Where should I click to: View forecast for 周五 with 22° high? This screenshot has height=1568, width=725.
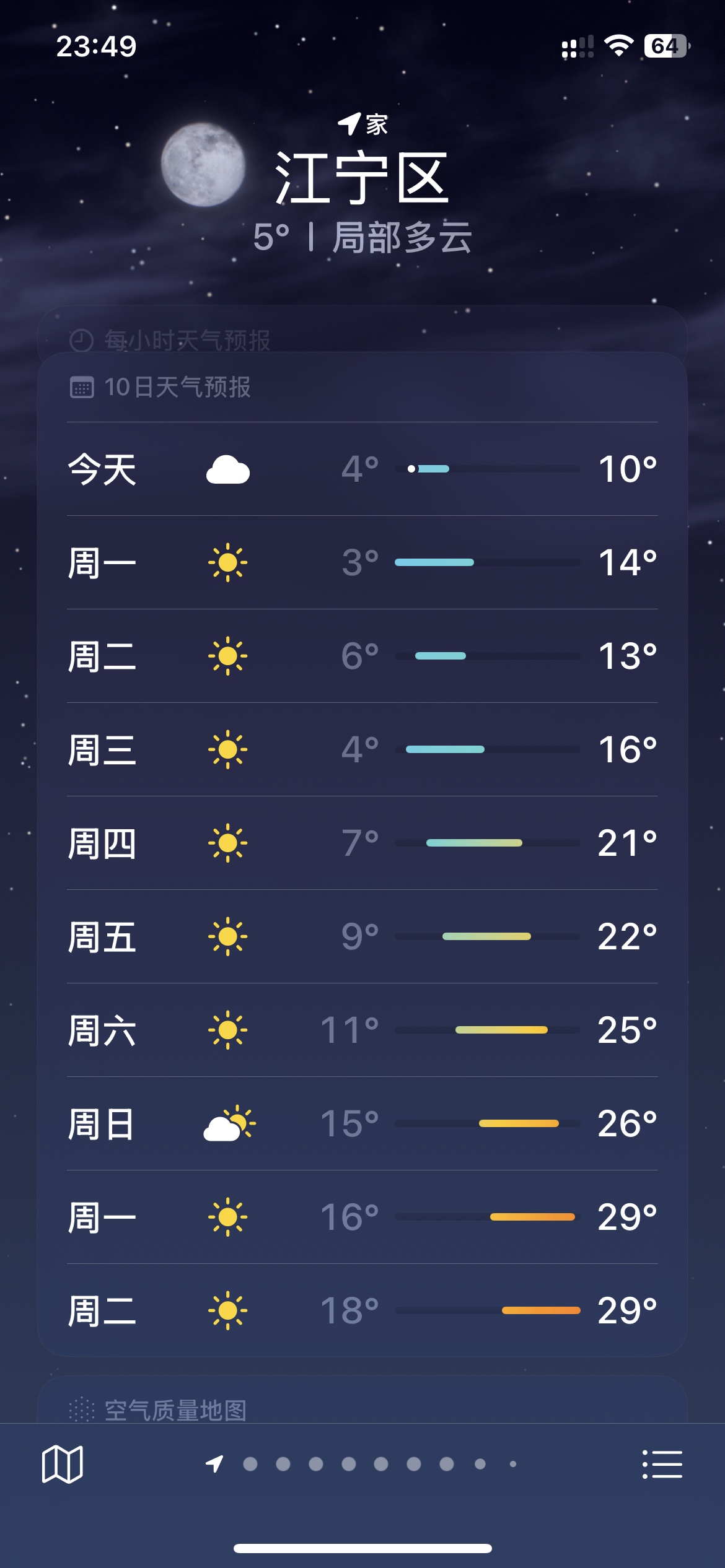coord(362,936)
